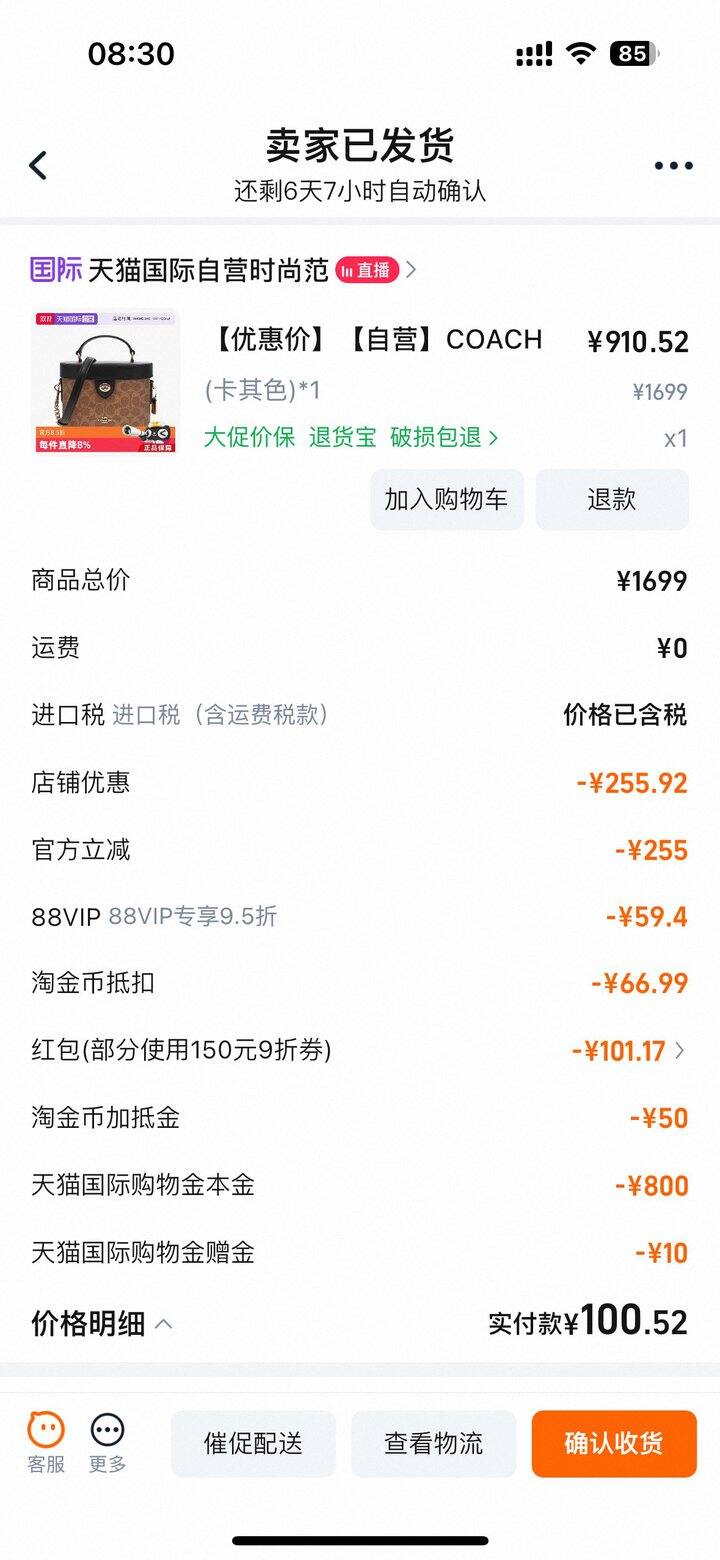Collapse the 价格明细 section

pos(103,1324)
